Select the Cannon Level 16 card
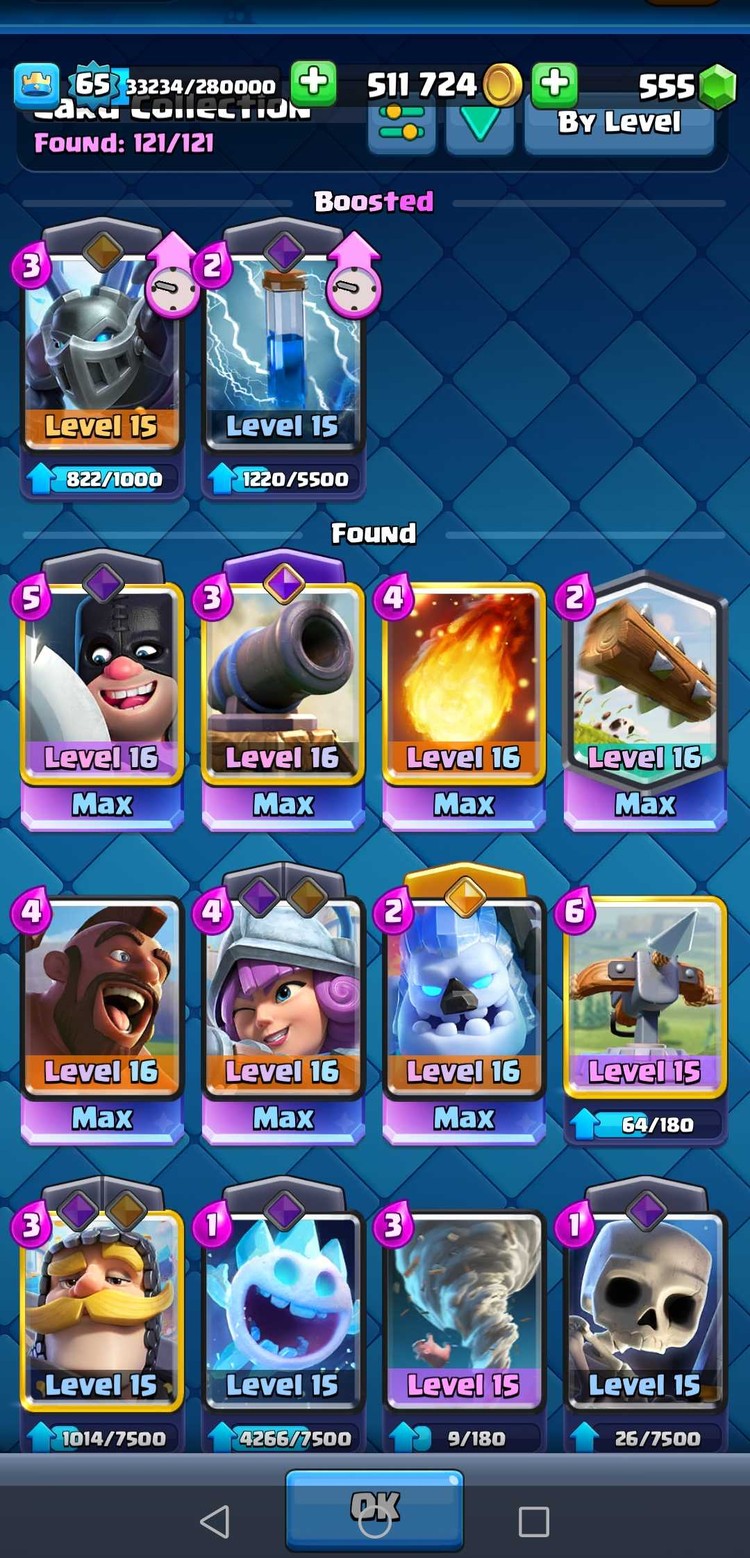This screenshot has width=750, height=1558. click(283, 690)
